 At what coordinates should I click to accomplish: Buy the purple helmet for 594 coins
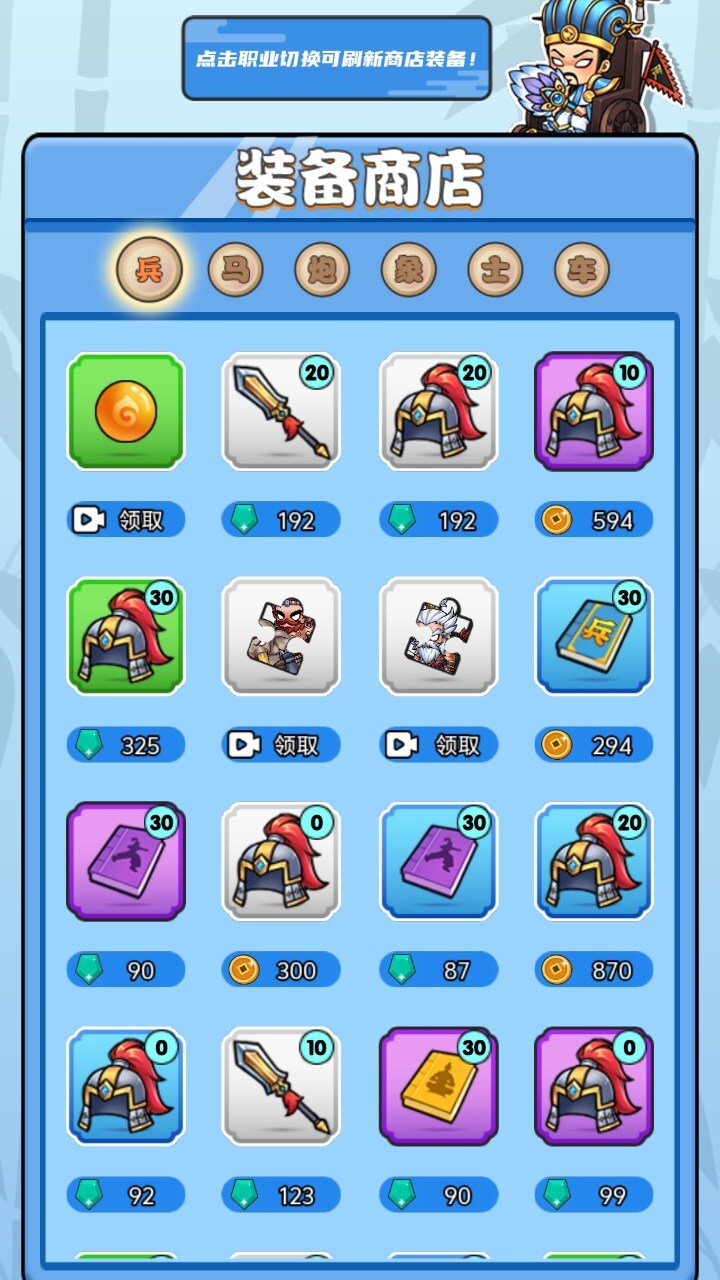(594, 520)
